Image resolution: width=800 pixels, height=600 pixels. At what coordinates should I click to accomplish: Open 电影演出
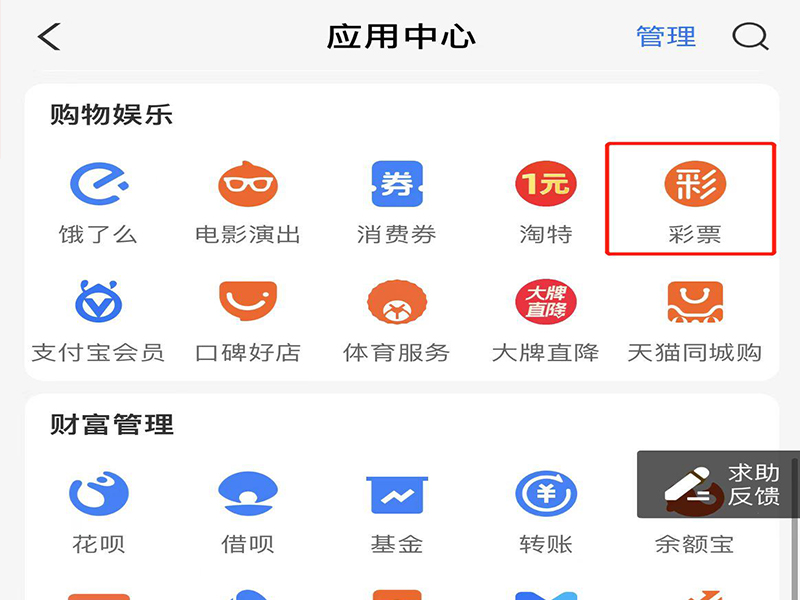point(247,203)
